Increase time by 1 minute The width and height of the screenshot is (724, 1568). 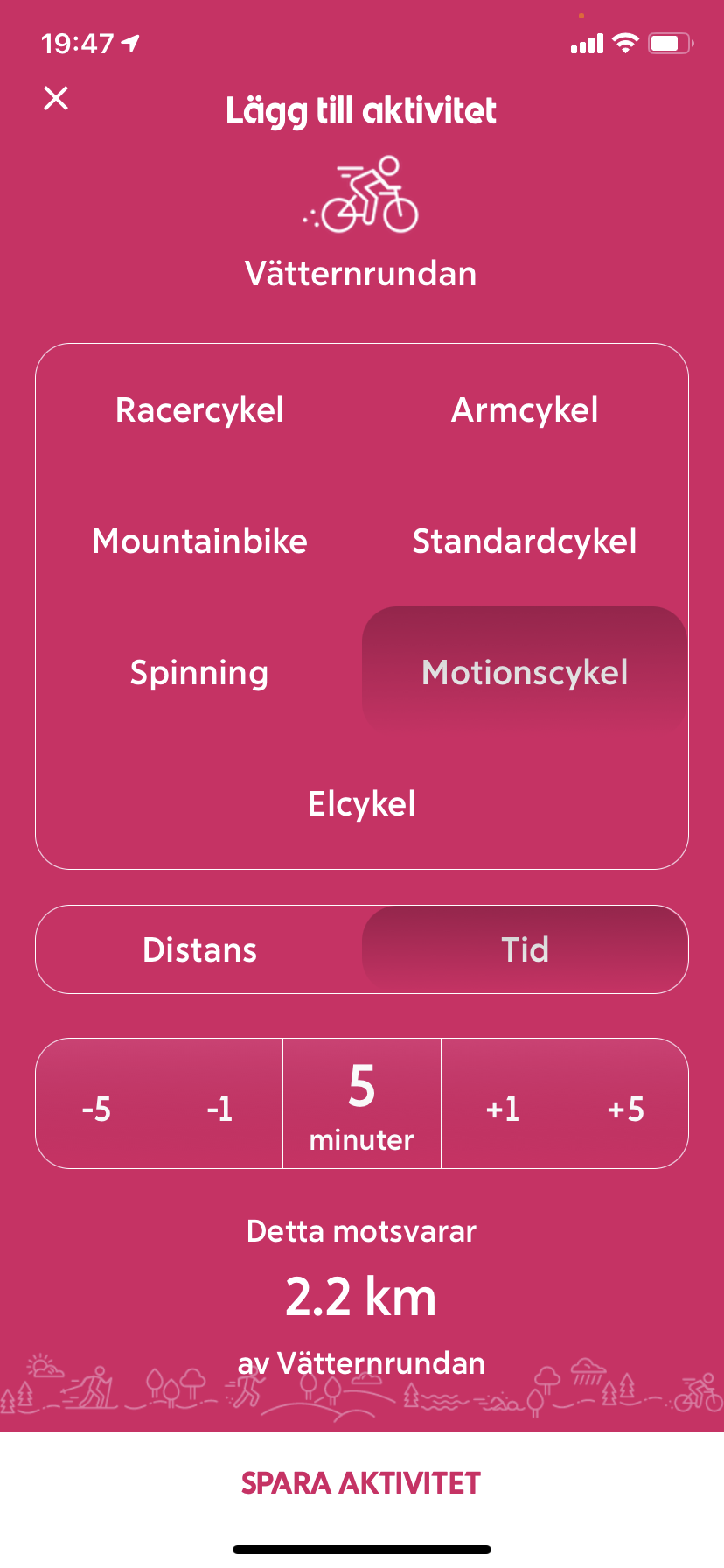(x=503, y=1109)
